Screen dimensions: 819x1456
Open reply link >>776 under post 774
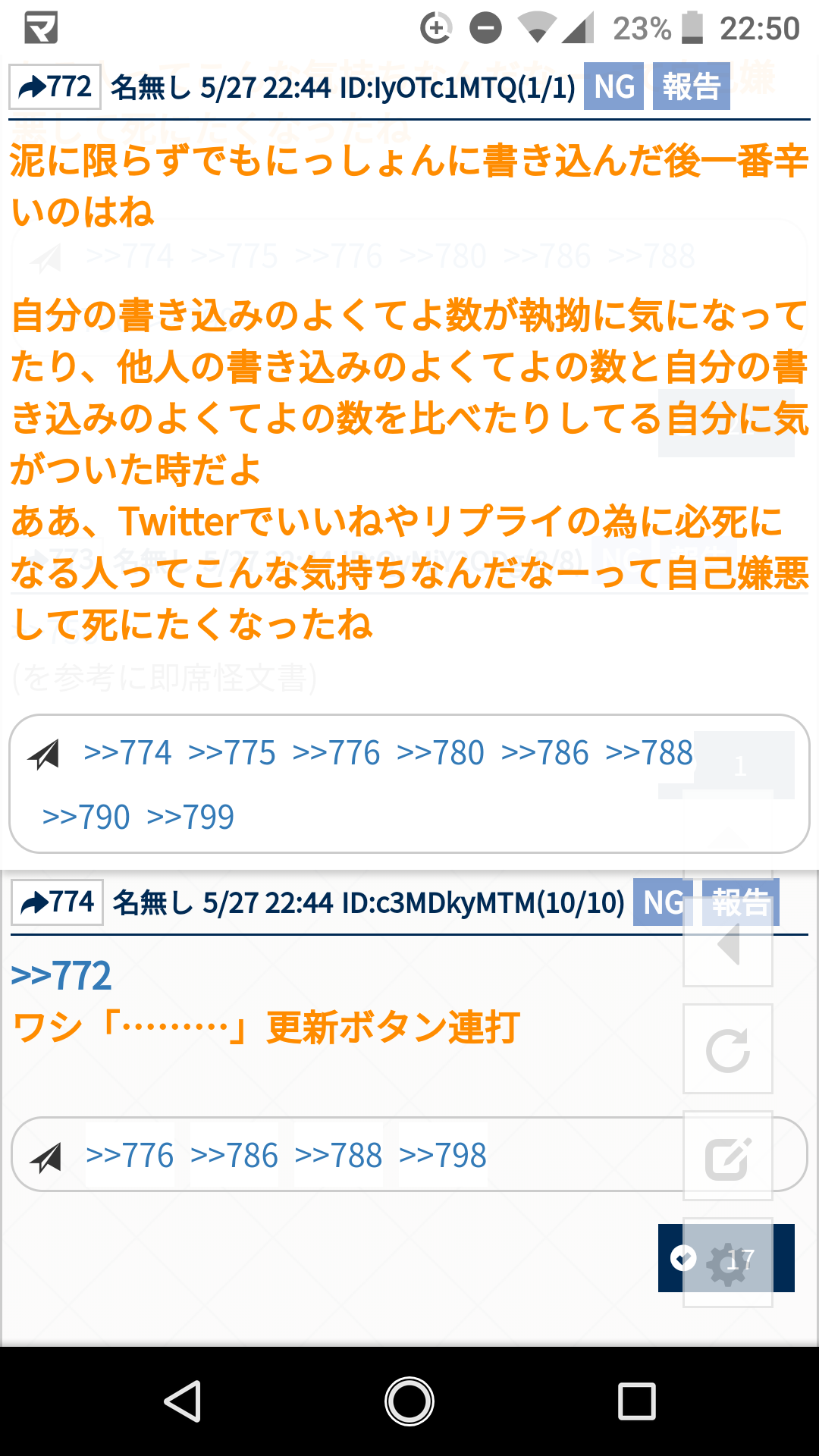(130, 1156)
